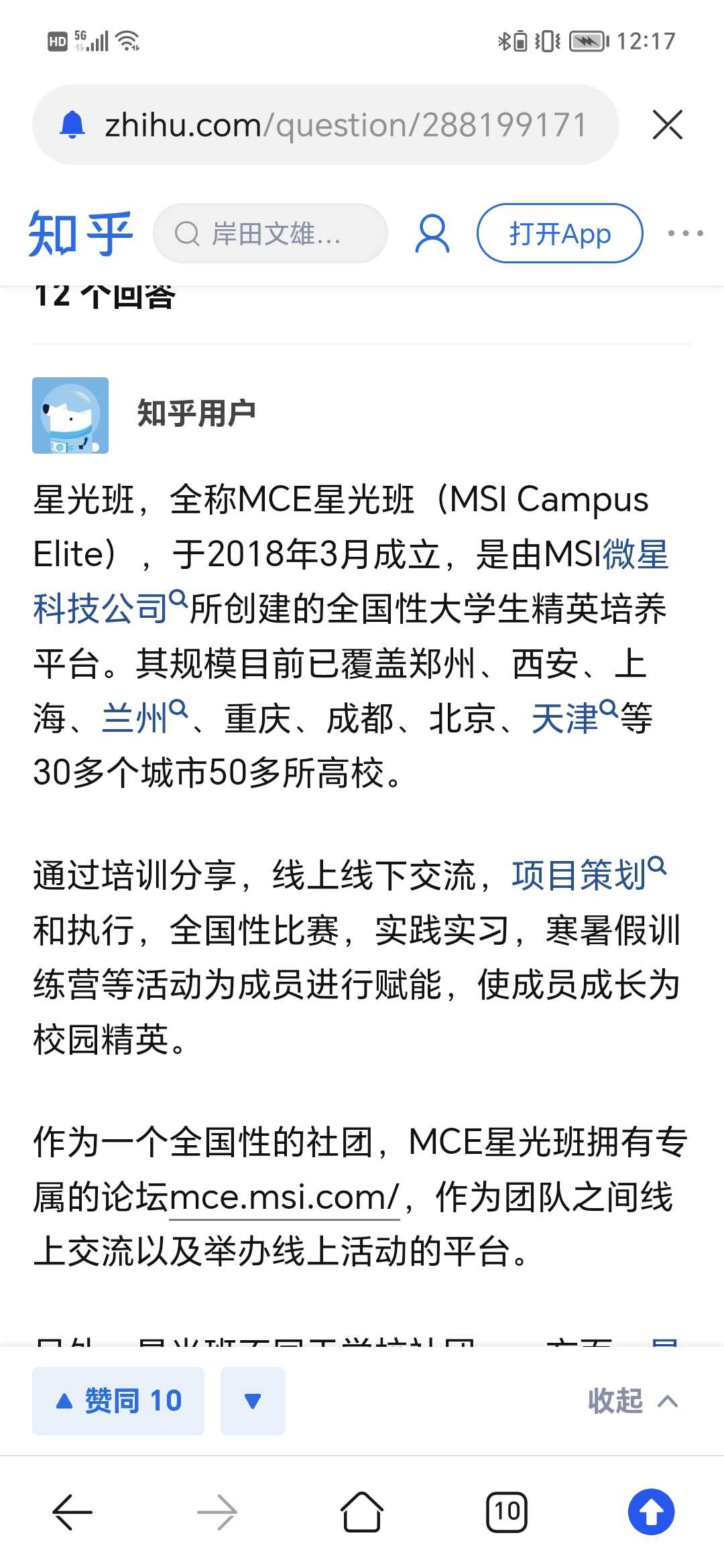Viewport: 724px width, 1568px height.
Task: Open the tab switcher showing 10 tabs
Action: pyautogui.click(x=507, y=1512)
